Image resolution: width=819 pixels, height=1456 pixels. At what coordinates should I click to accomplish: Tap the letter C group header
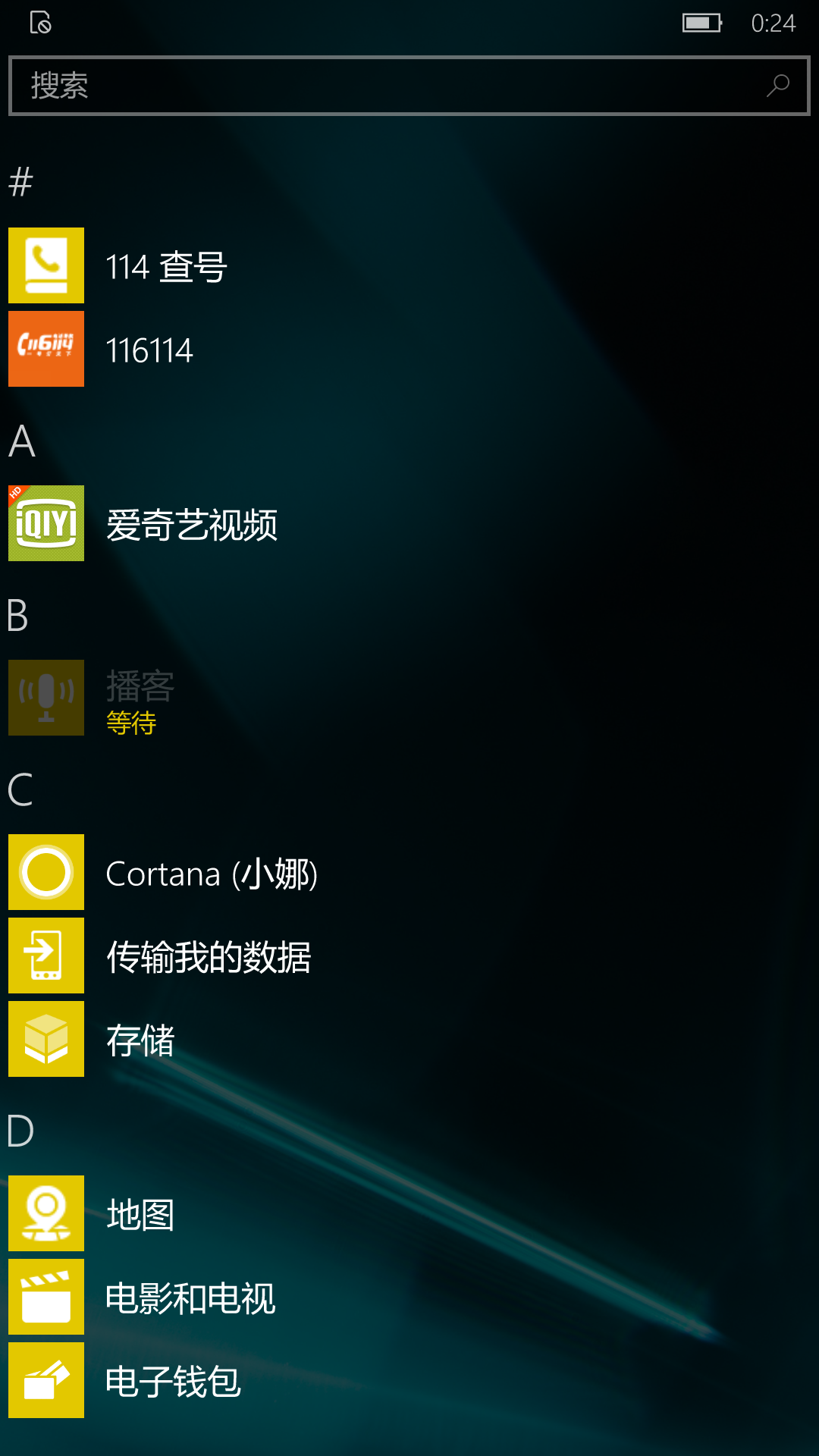click(20, 789)
